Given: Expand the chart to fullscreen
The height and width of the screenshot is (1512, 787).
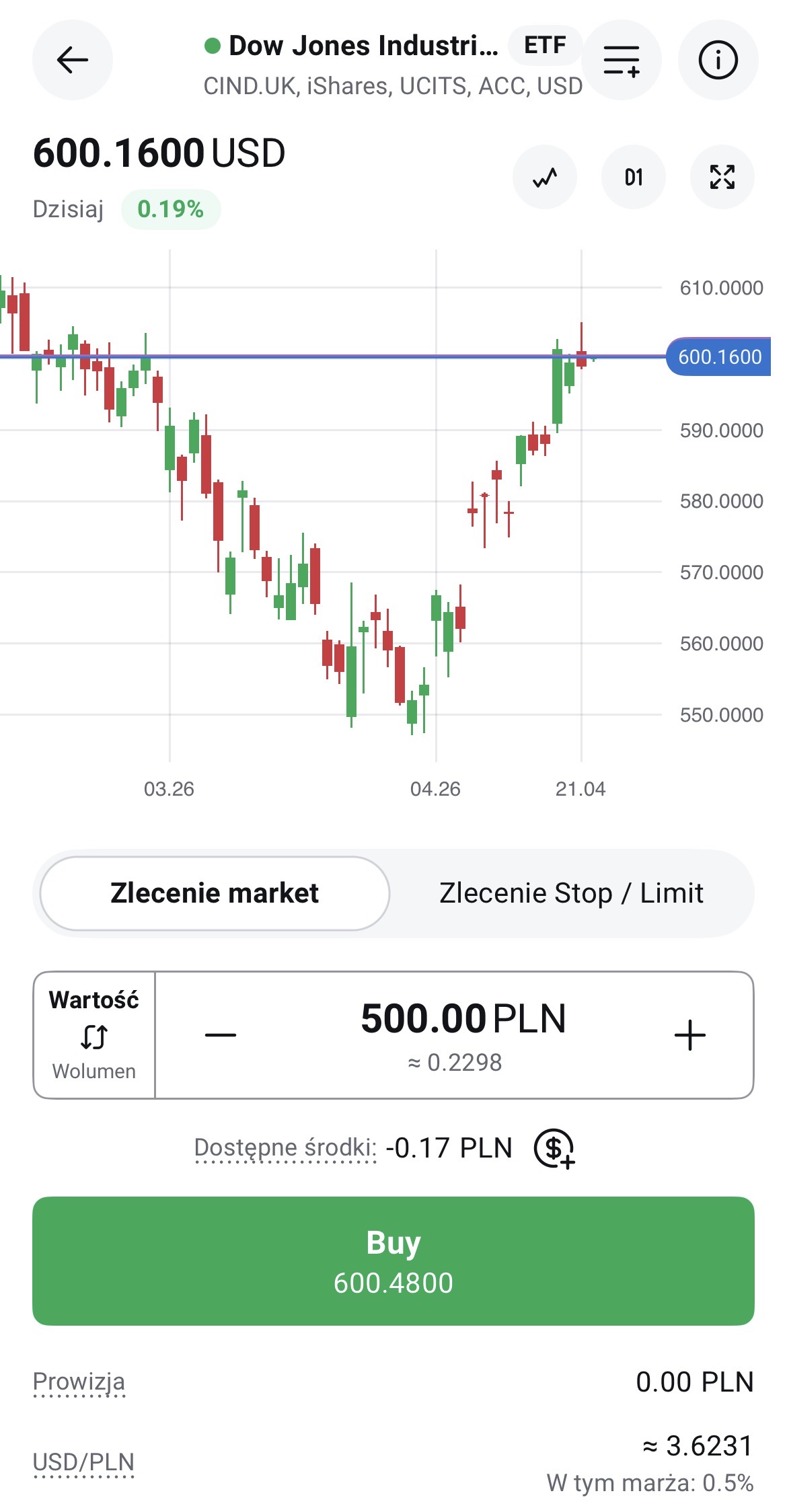Looking at the screenshot, I should pos(722,178).
